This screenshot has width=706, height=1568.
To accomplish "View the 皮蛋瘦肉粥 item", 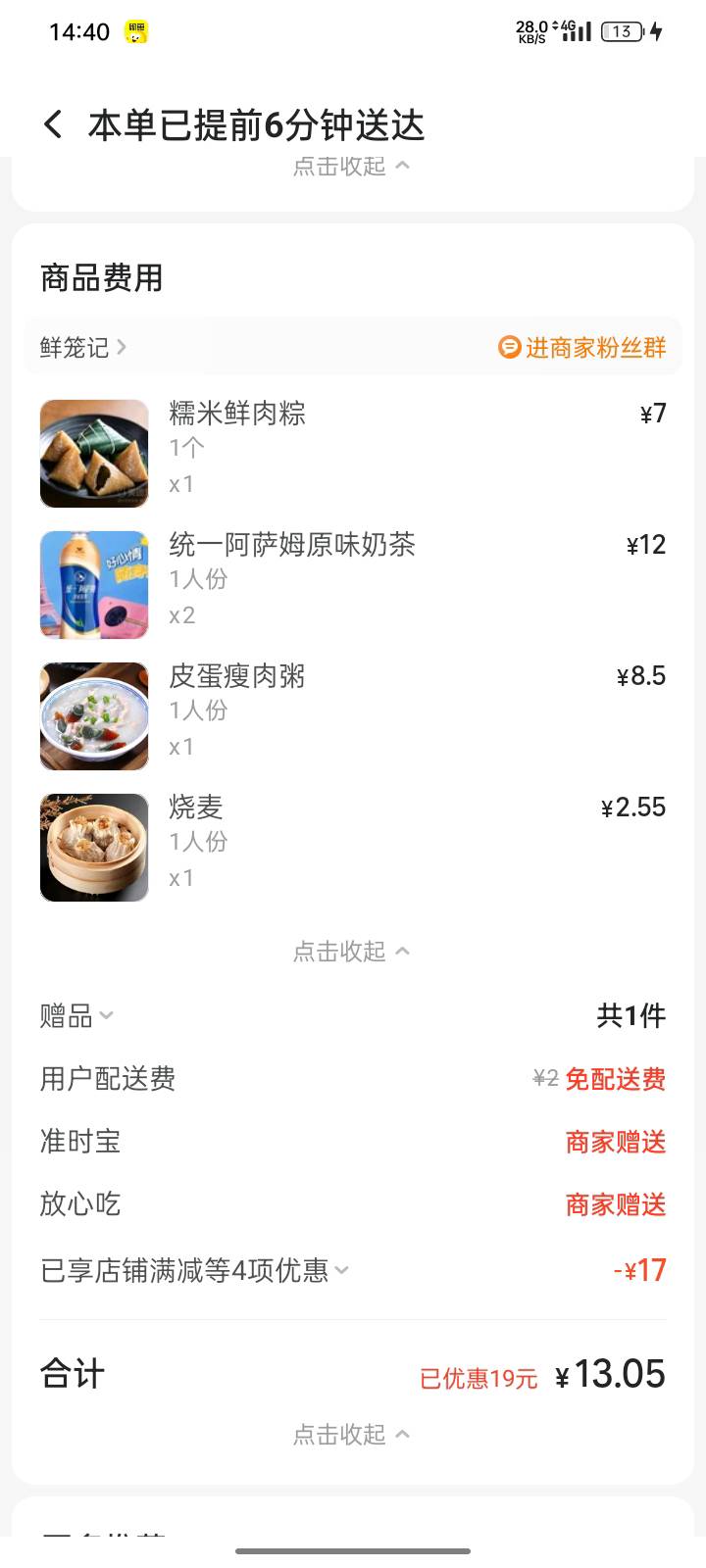I will (x=236, y=676).
